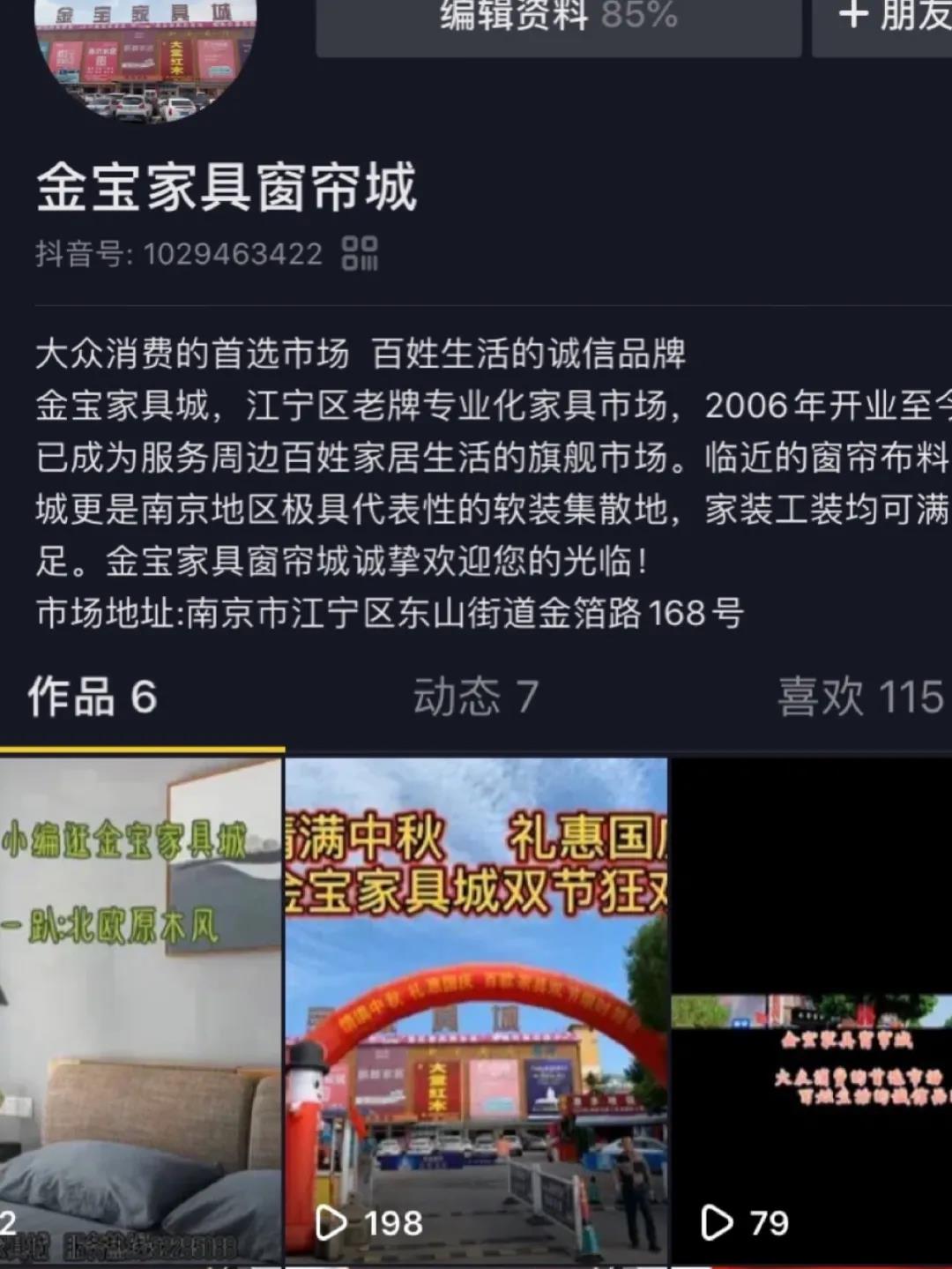
Task: Switch to the 喜欢 115 tab
Action: point(859,697)
